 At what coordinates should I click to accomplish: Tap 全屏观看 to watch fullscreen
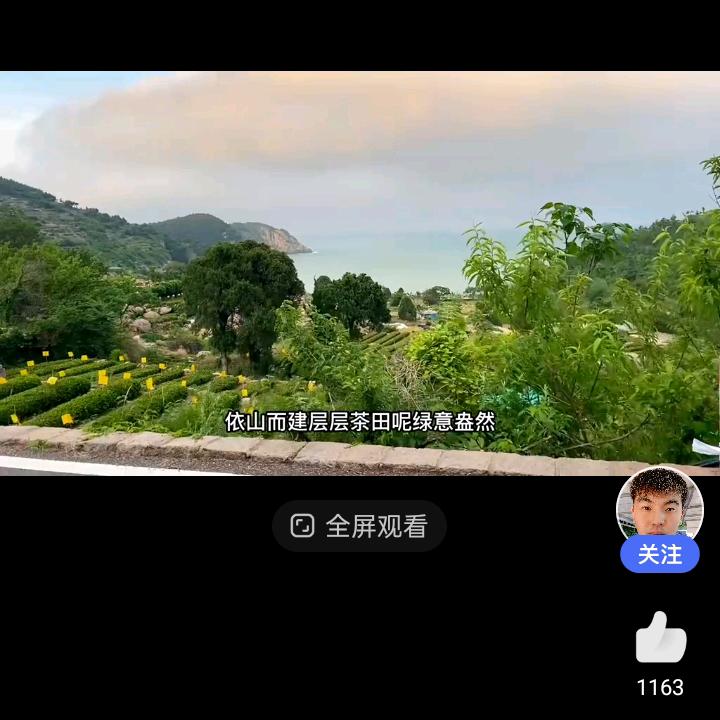(360, 526)
